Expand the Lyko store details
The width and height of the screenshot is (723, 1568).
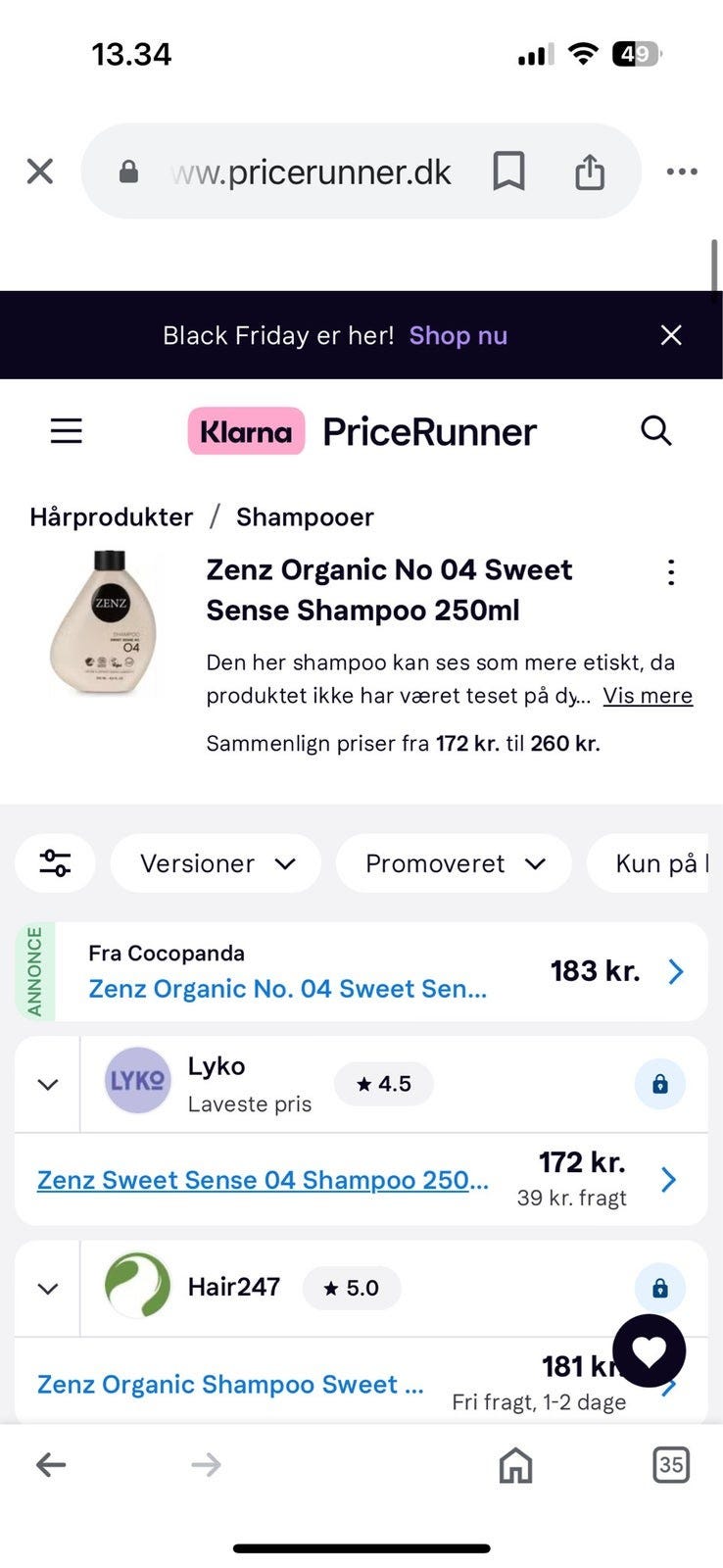point(48,1084)
